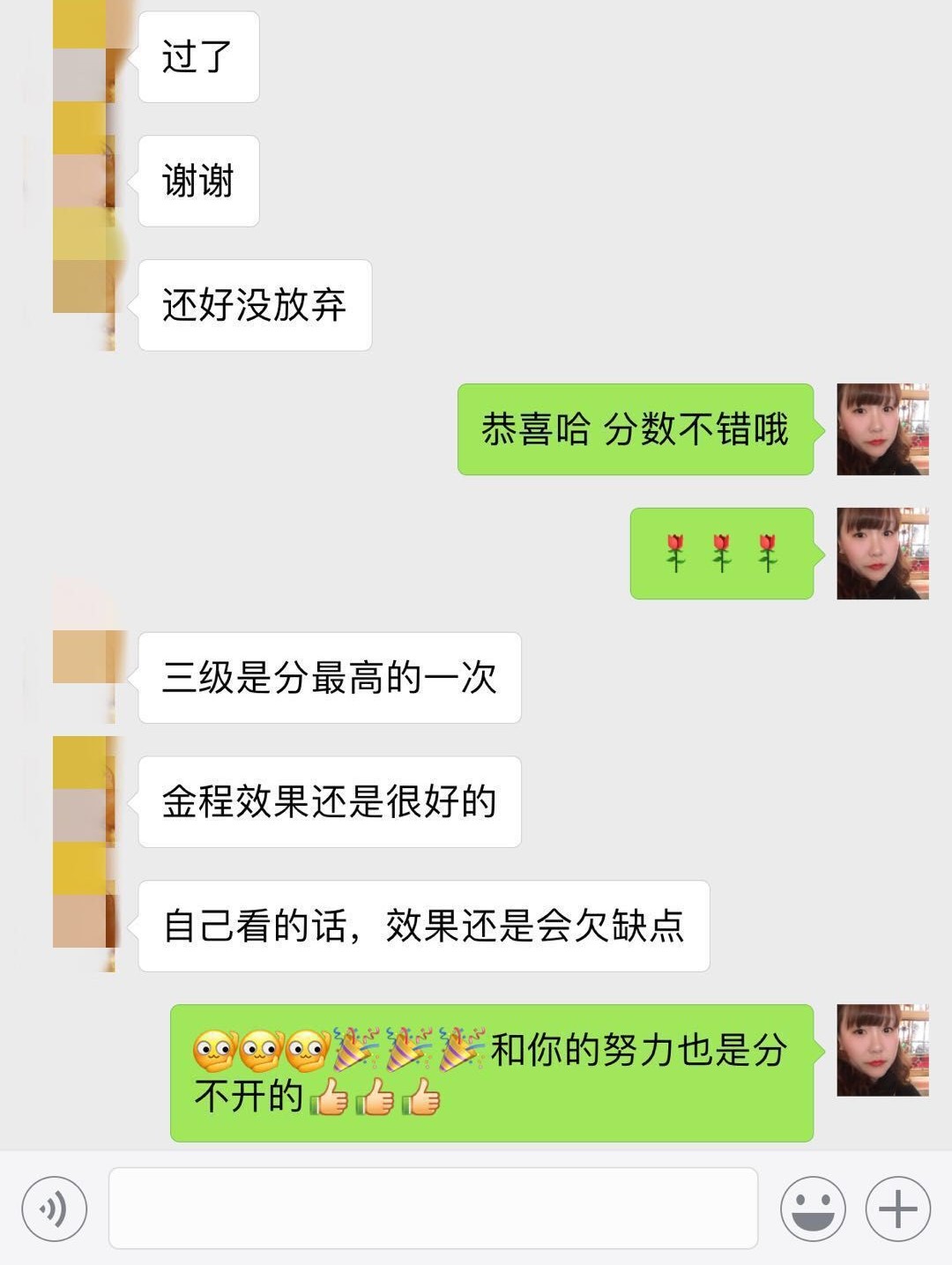Viewport: 952px width, 1265px height.
Task: Focus the message text field
Action: [433, 1209]
